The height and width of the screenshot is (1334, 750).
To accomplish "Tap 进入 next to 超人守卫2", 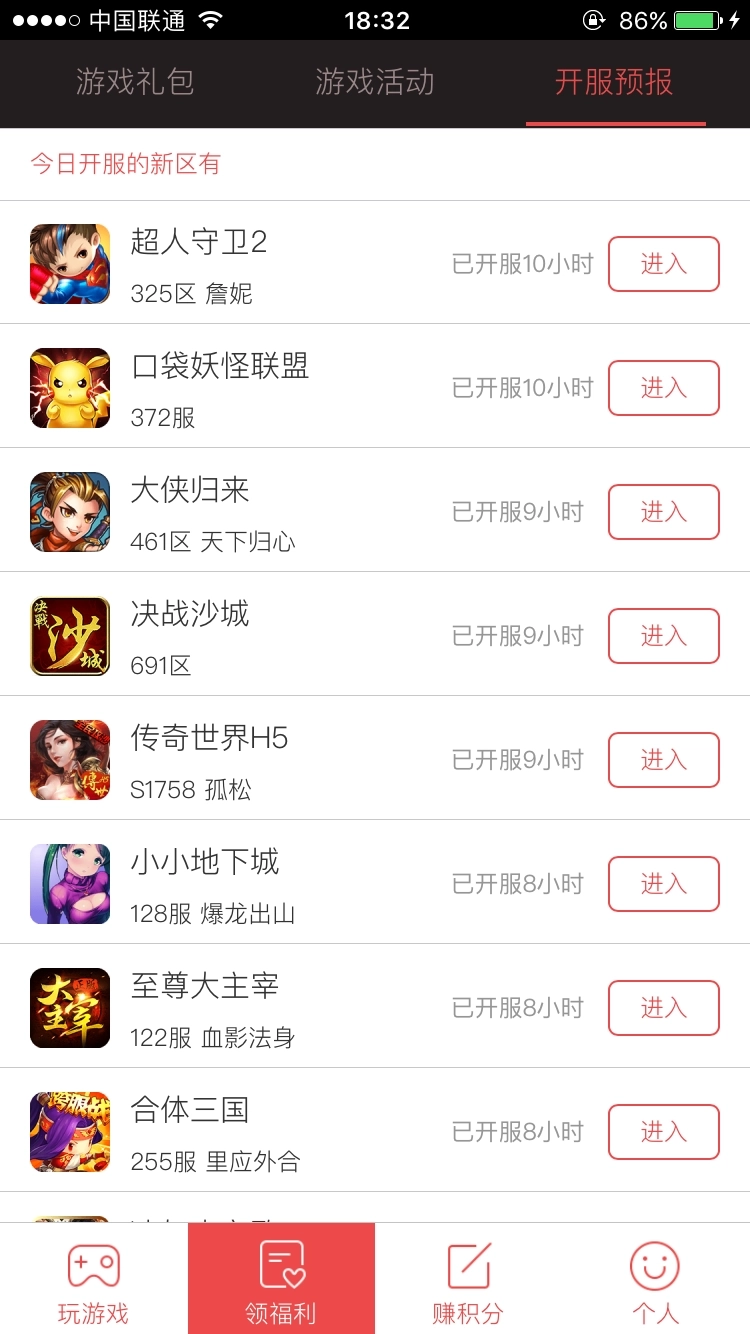I will pos(663,263).
